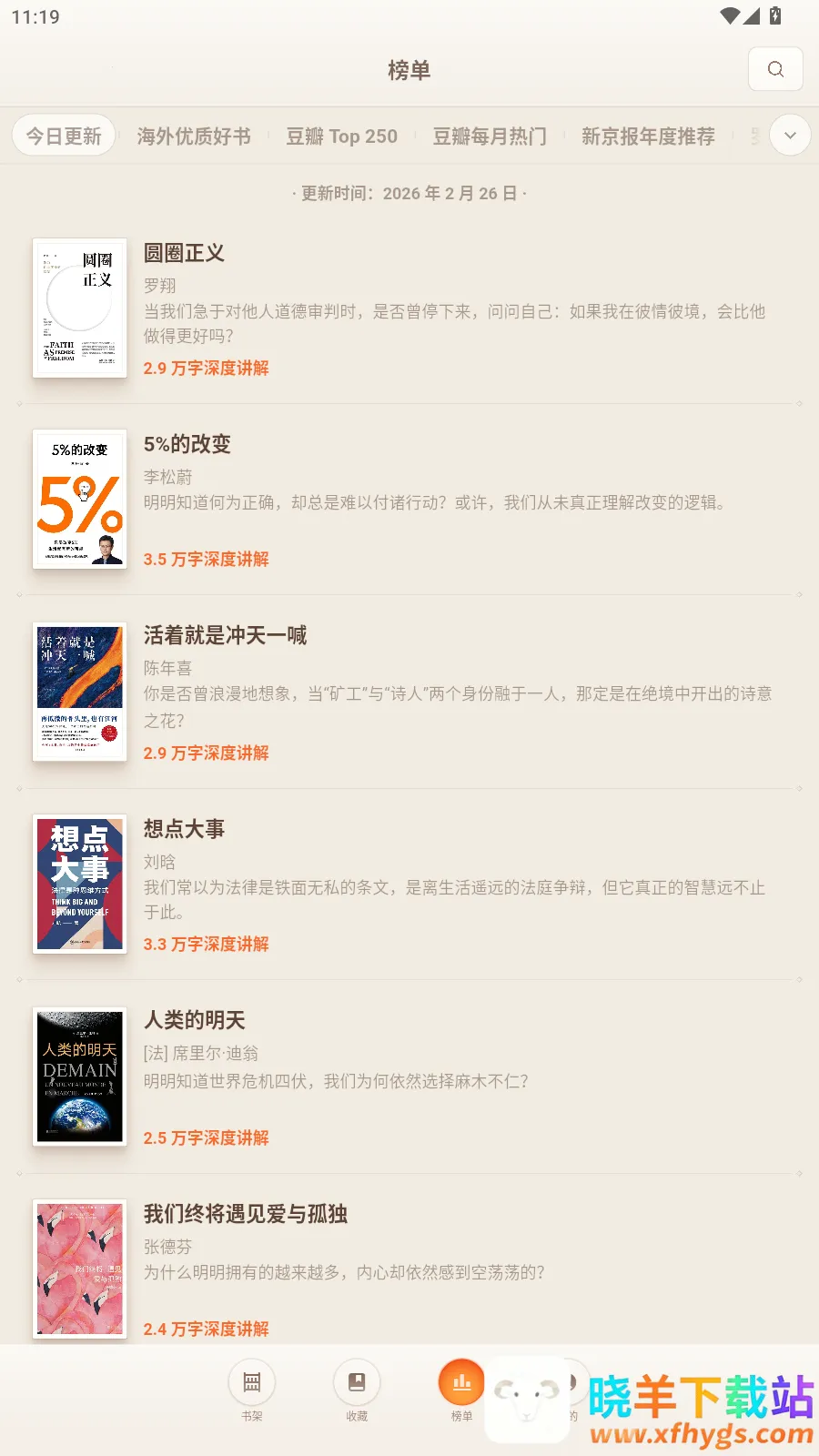819x1456 pixels.
Task: Open the search icon in the top bar
Action: click(x=775, y=69)
